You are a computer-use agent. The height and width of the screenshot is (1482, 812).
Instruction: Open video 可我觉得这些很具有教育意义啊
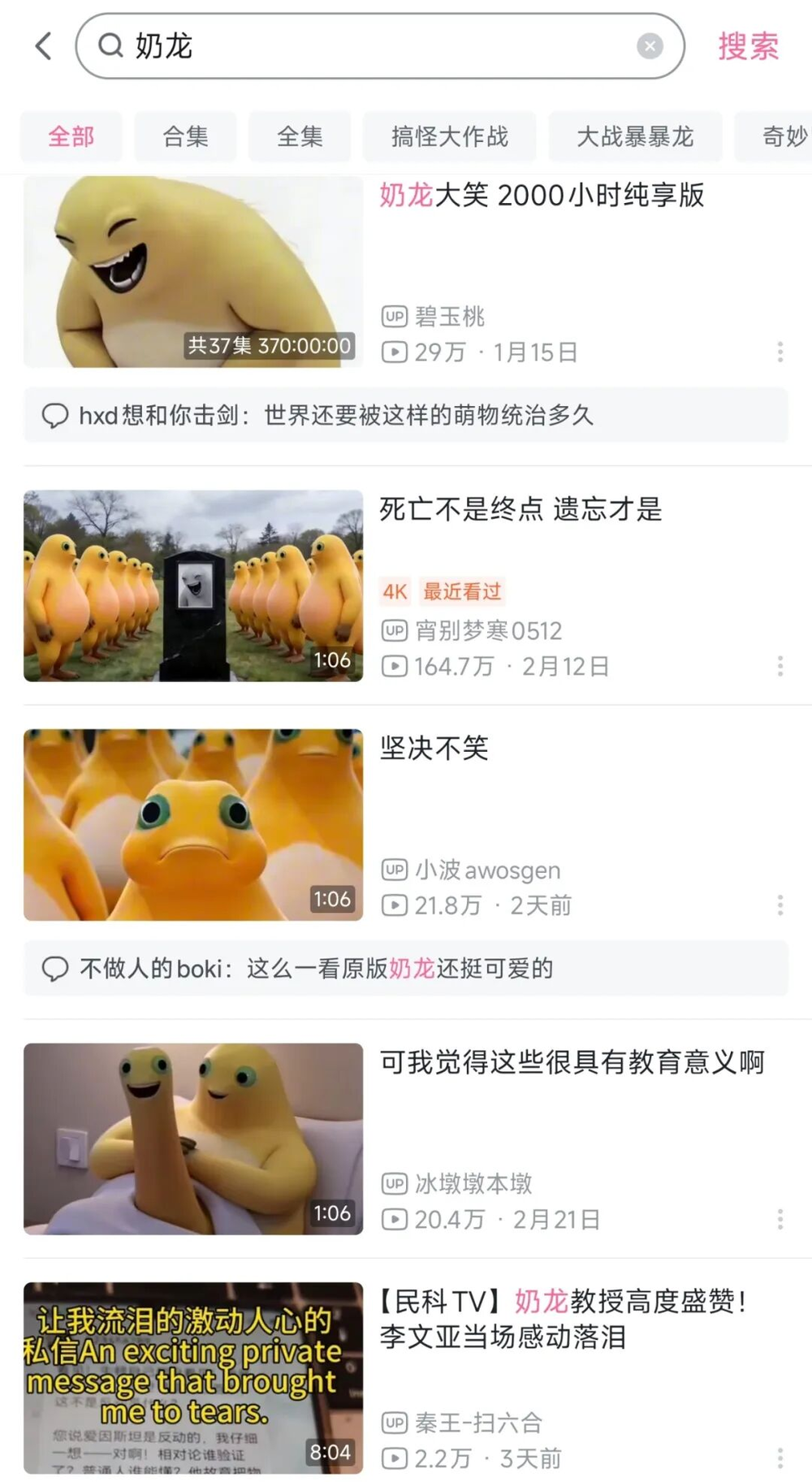click(x=193, y=1139)
